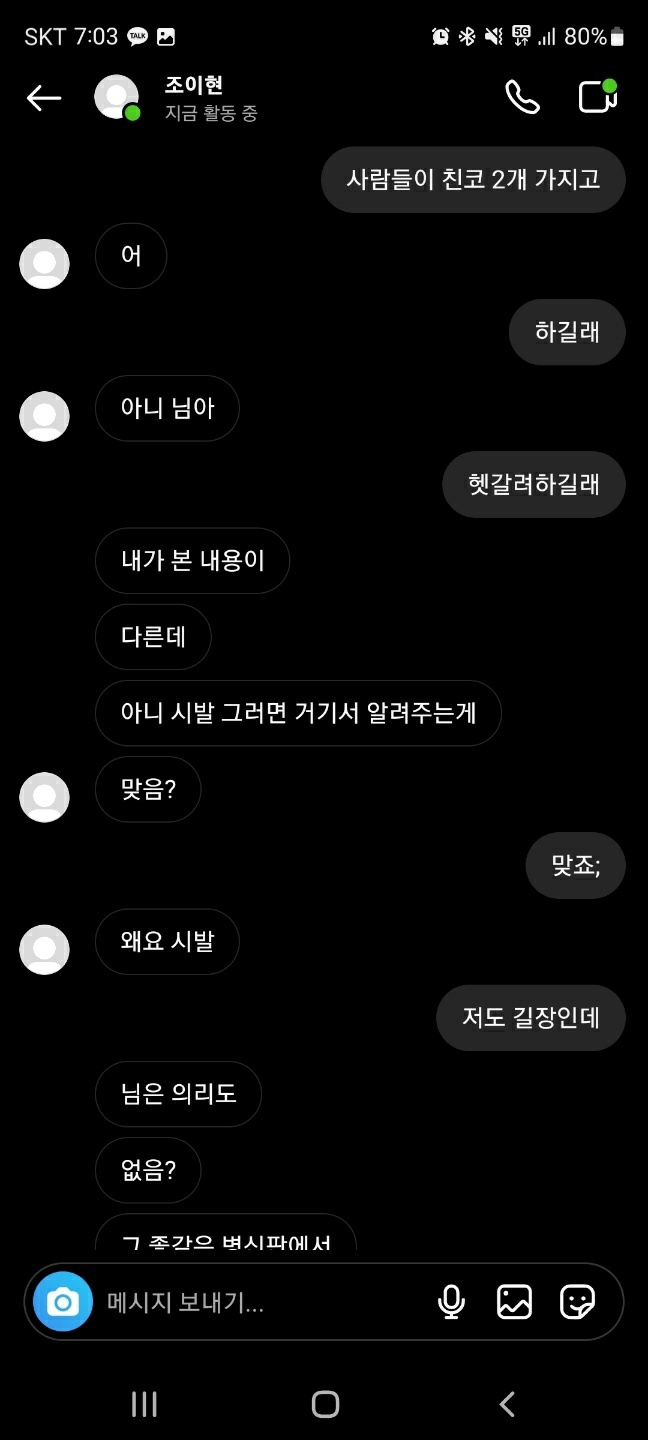Focus the 메시지 보내기 text field
Screen dimensions: 648x1440
(260, 1302)
